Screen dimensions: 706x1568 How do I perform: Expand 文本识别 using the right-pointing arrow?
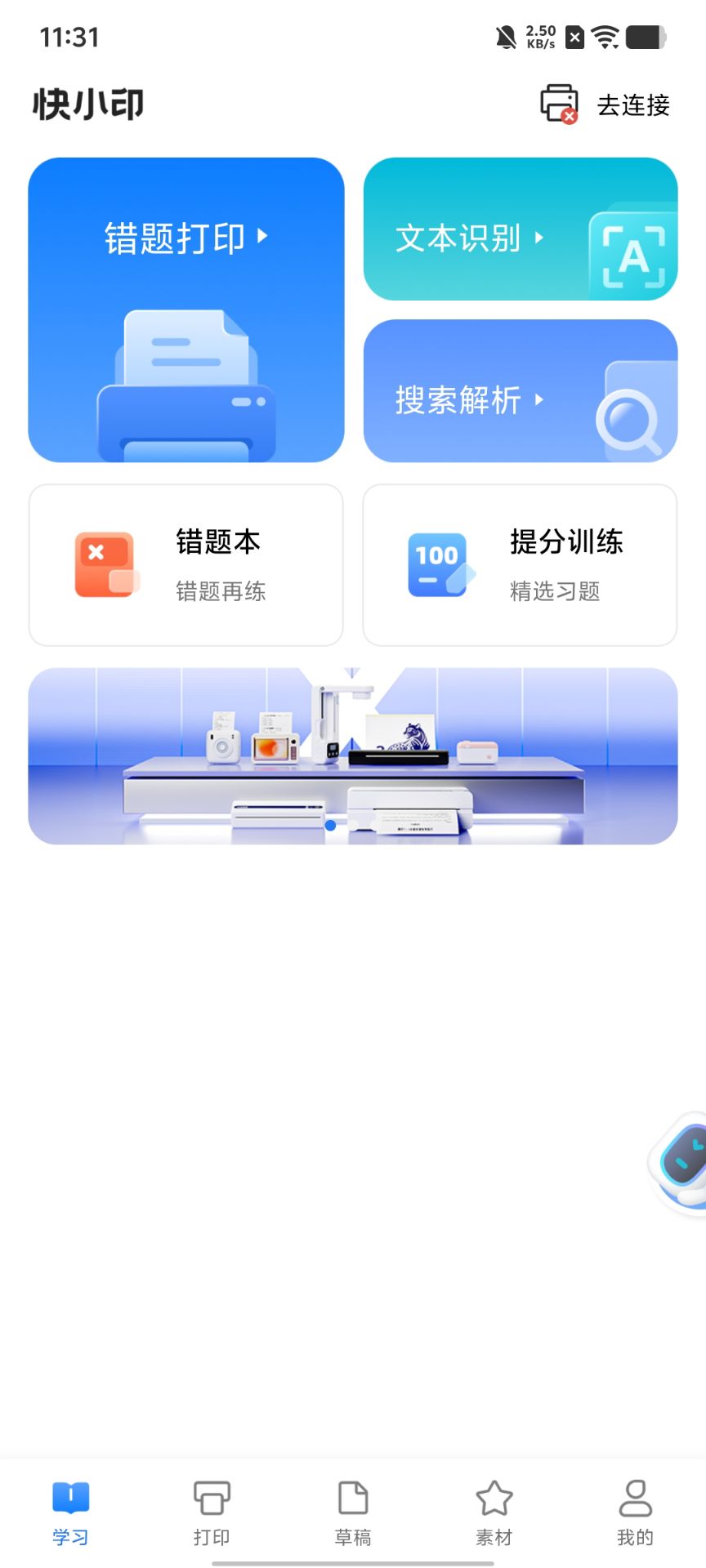(x=541, y=238)
